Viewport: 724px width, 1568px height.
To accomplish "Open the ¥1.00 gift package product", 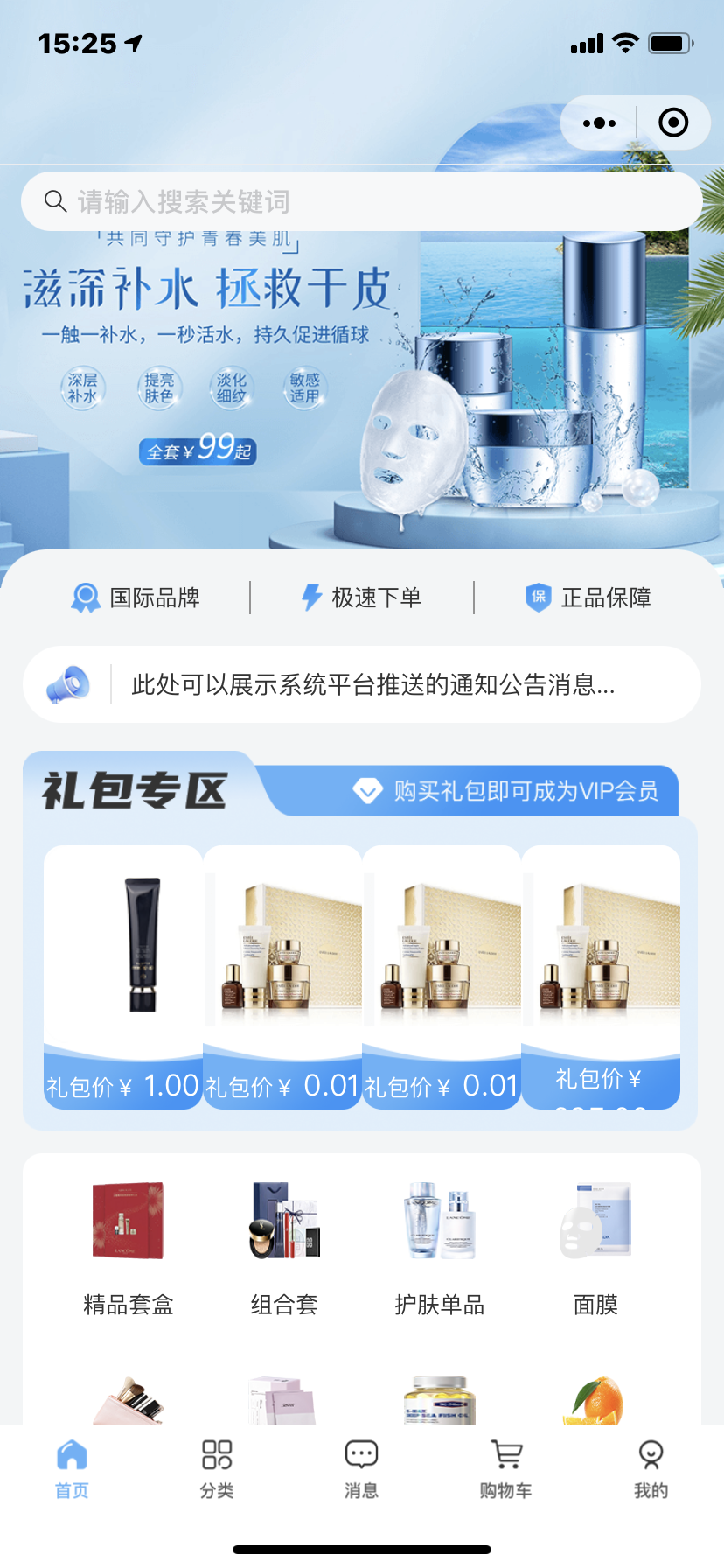I will [122, 971].
